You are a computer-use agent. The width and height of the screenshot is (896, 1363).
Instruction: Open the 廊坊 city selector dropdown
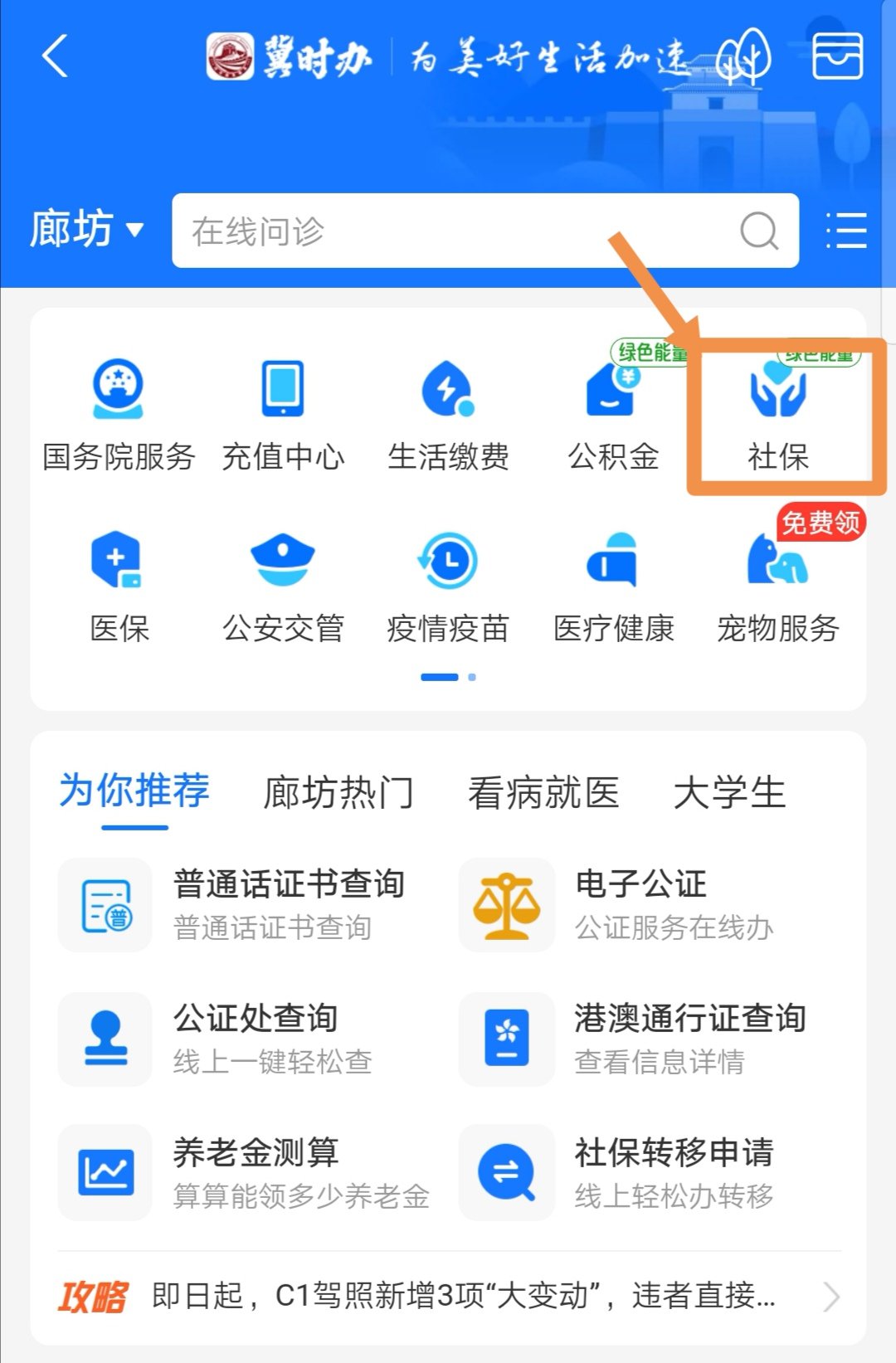[86, 230]
